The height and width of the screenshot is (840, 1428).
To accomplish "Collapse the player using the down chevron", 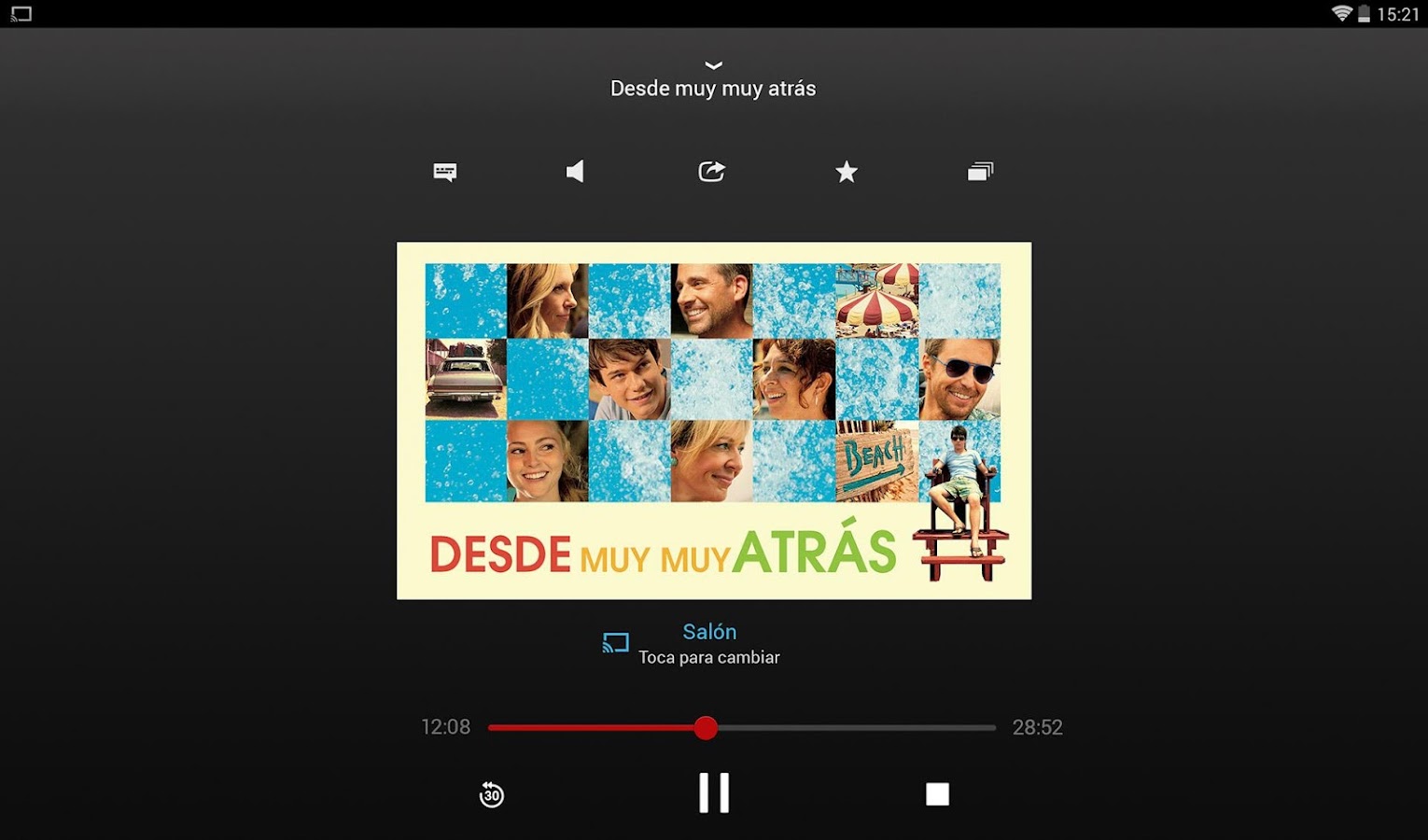I will pos(713,65).
